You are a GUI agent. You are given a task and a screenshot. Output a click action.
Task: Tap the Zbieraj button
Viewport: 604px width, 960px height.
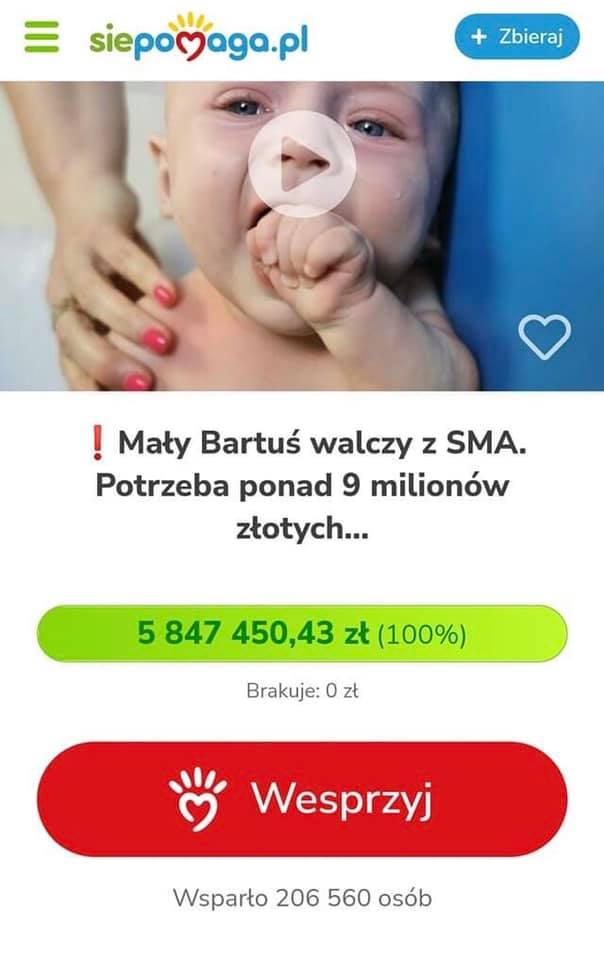(516, 37)
